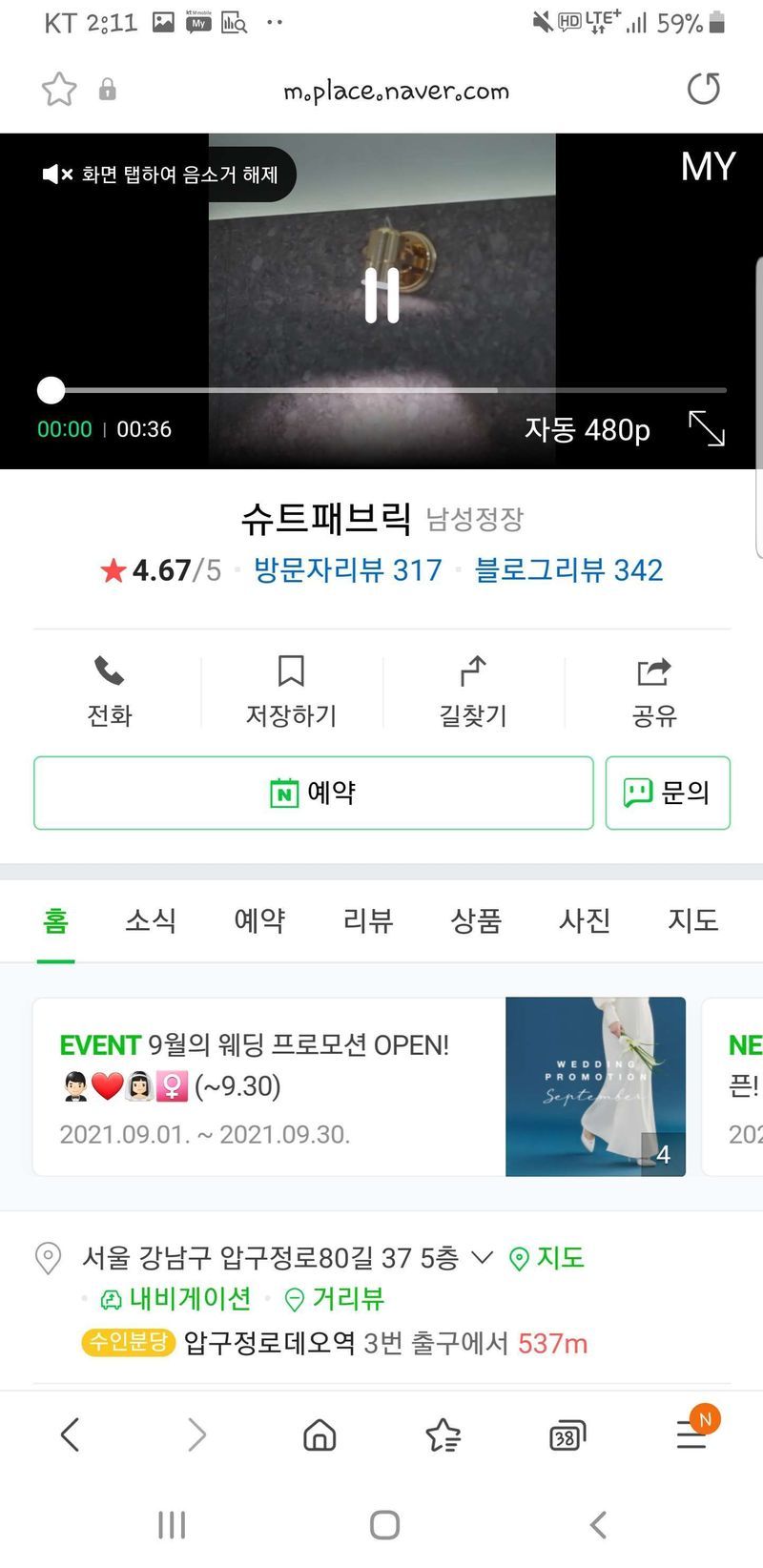Switch to the 사진 tab
This screenshot has height=1568, width=763.
(x=585, y=920)
